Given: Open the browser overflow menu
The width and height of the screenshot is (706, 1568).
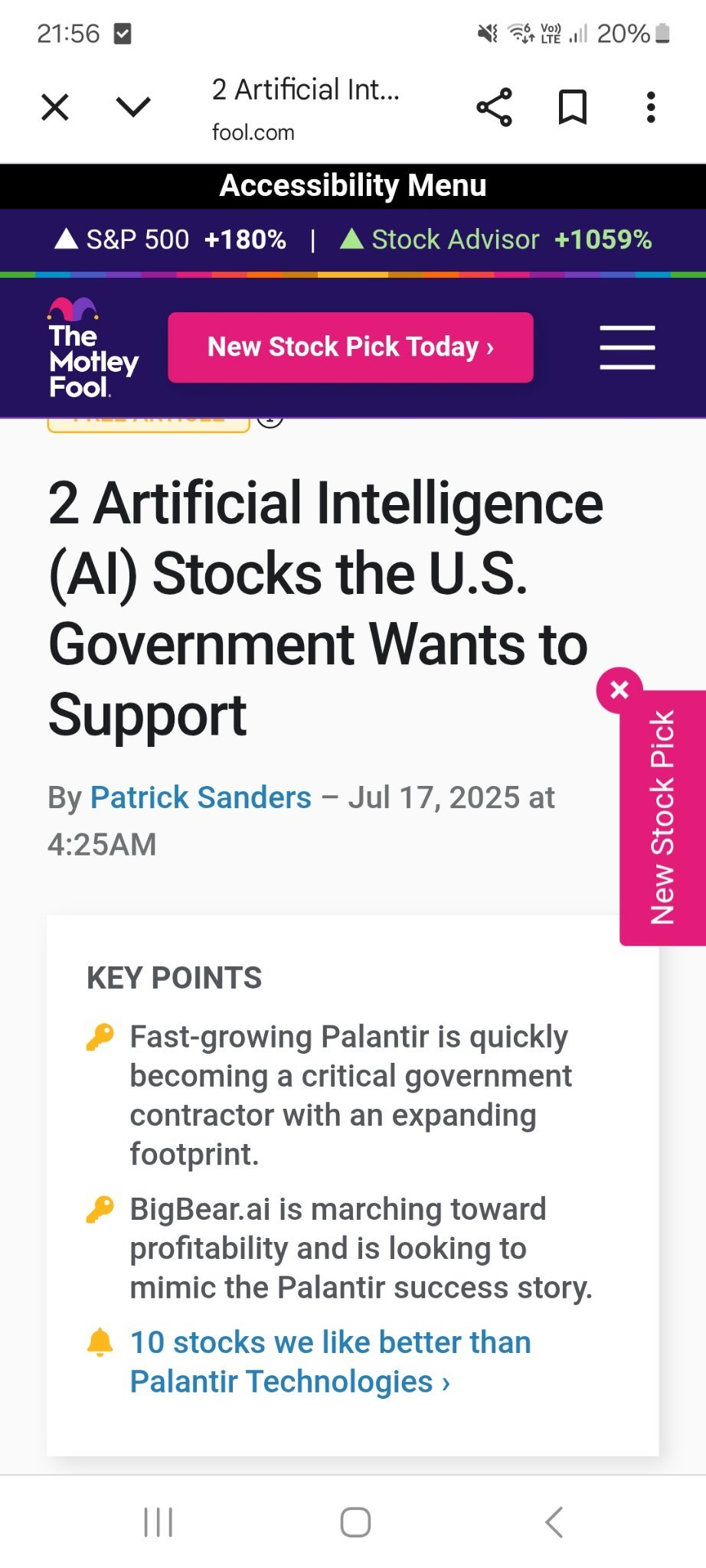Looking at the screenshot, I should (651, 107).
